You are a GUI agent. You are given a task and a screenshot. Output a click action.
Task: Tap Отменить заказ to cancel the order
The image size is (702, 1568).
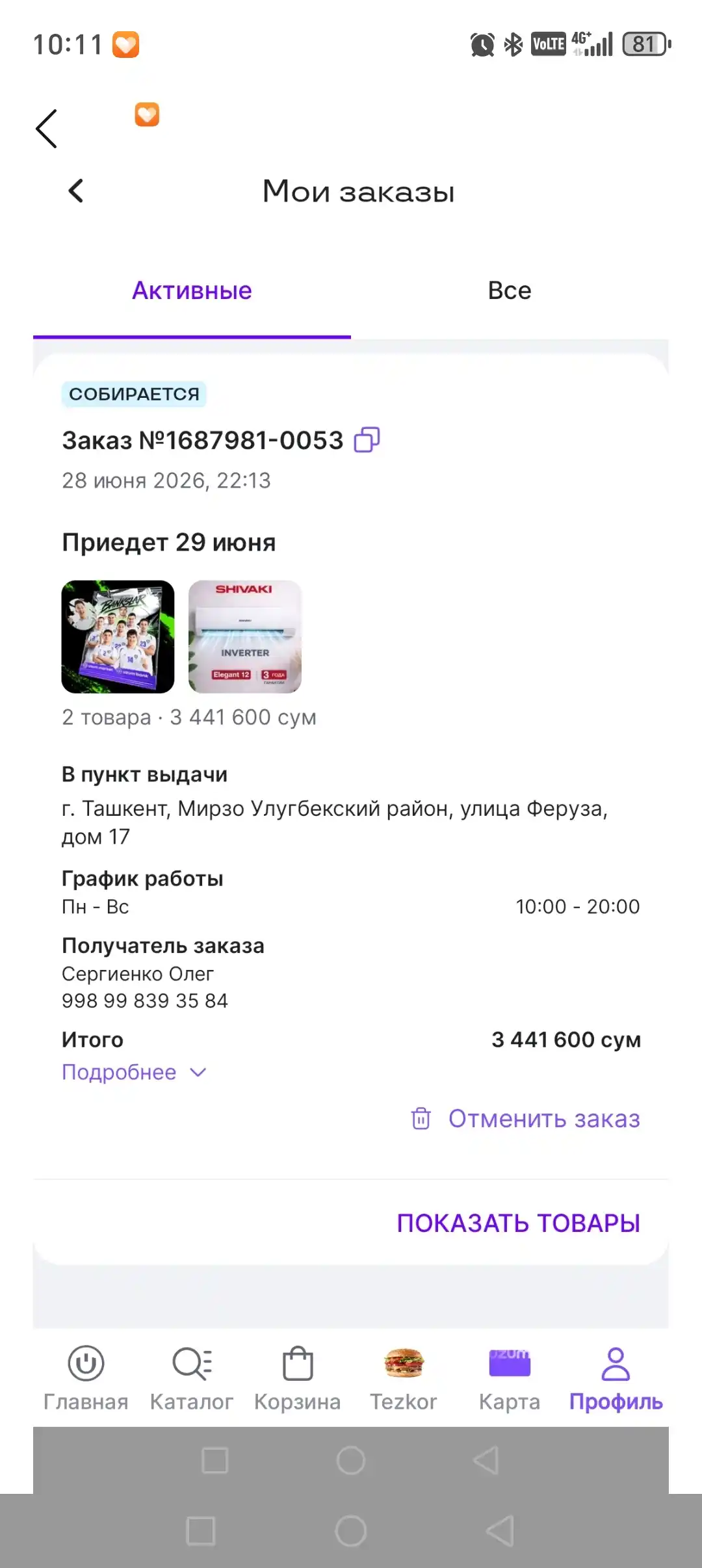coord(525,1119)
